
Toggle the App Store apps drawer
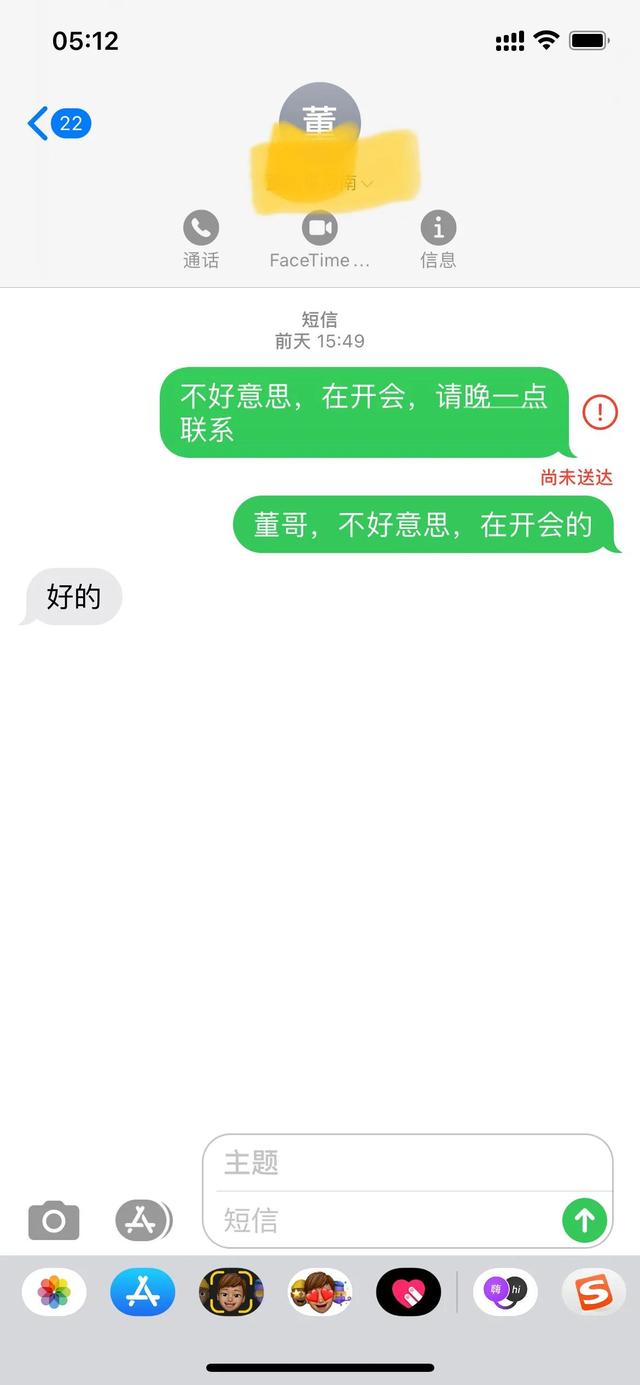click(x=142, y=1220)
